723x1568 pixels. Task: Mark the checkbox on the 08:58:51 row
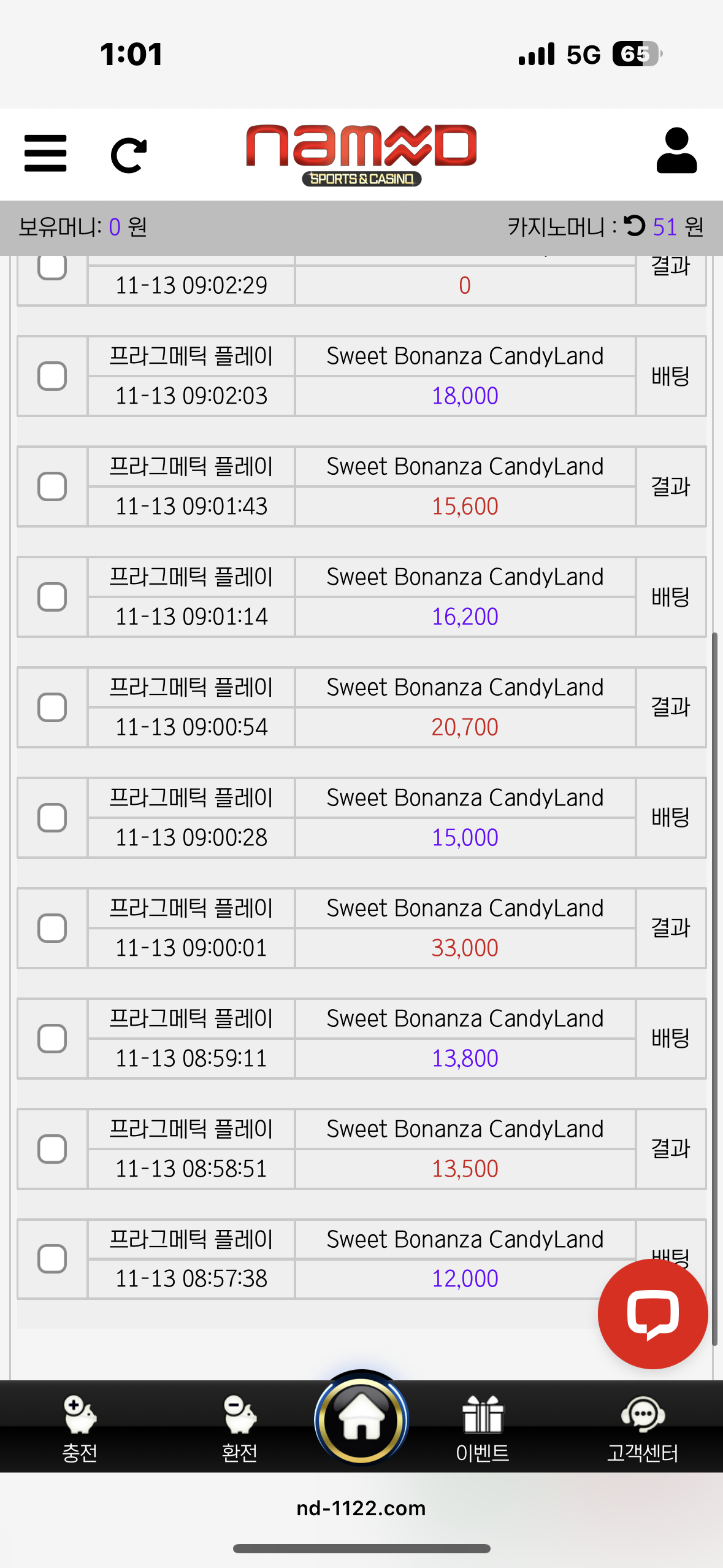[52, 1149]
